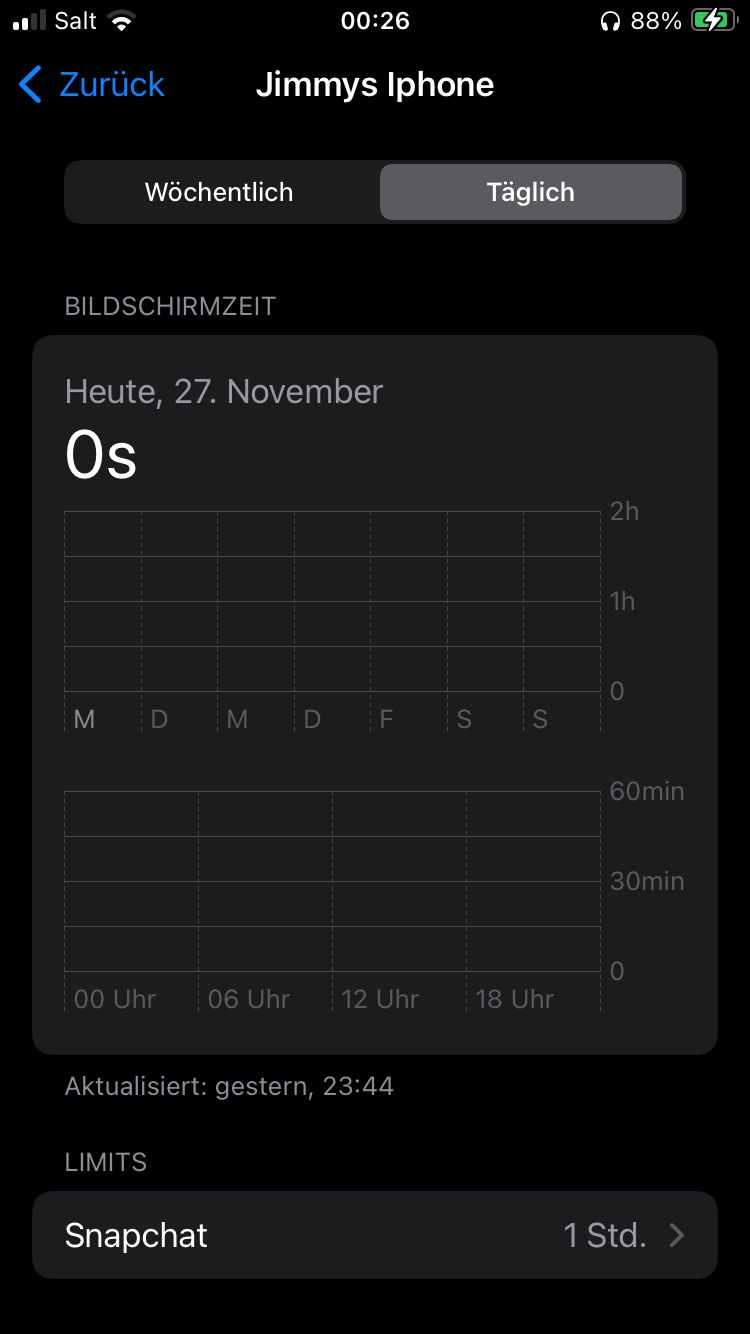Open the Snapchat limit row
The width and height of the screenshot is (750, 1334).
[x=375, y=1235]
